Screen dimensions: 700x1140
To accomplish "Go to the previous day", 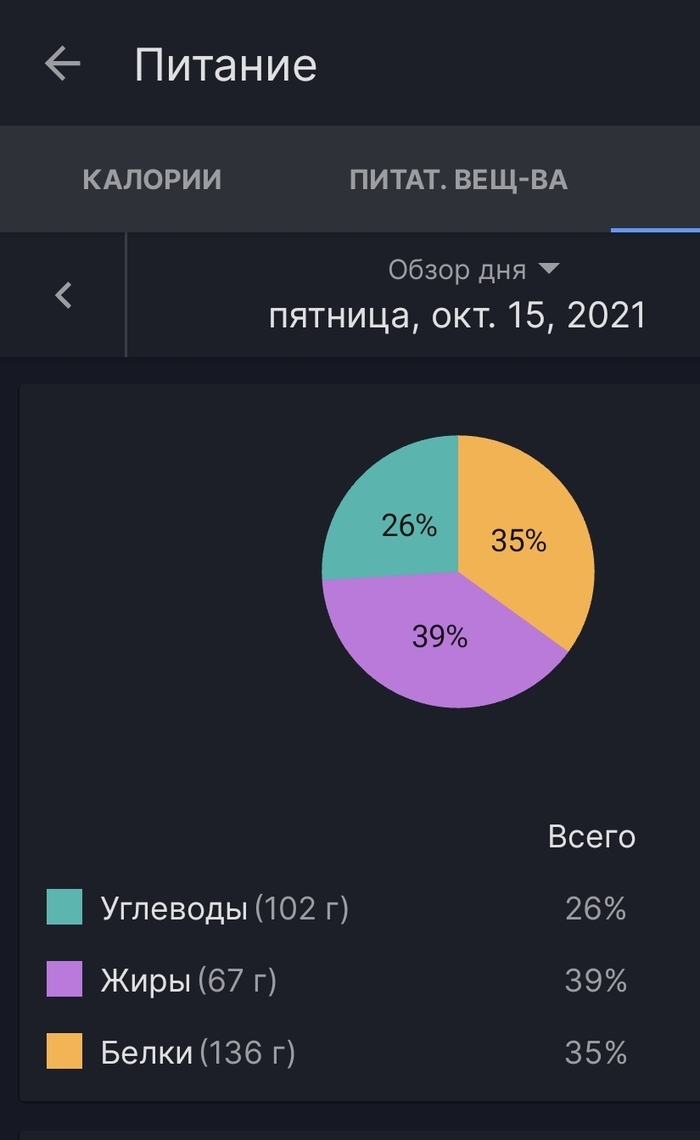I will 64,295.
